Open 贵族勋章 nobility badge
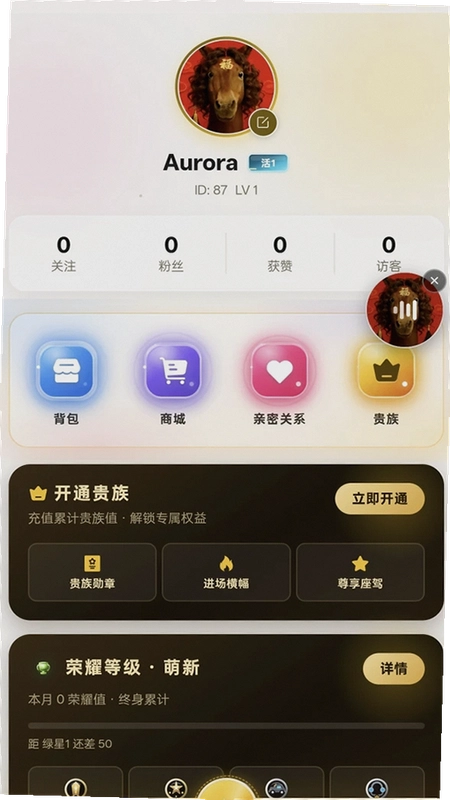Viewport: 450px width, 800px height. (92, 572)
